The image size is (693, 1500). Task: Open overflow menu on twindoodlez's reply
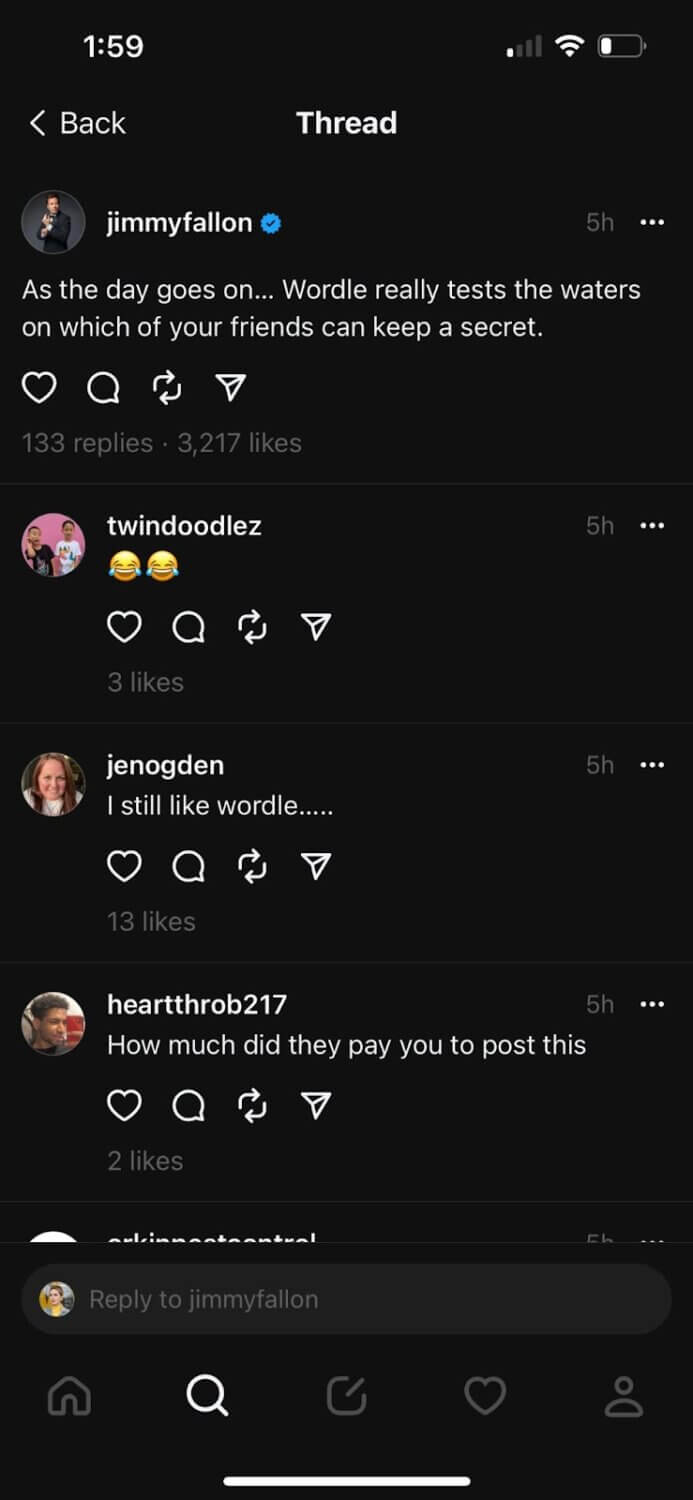[652, 525]
